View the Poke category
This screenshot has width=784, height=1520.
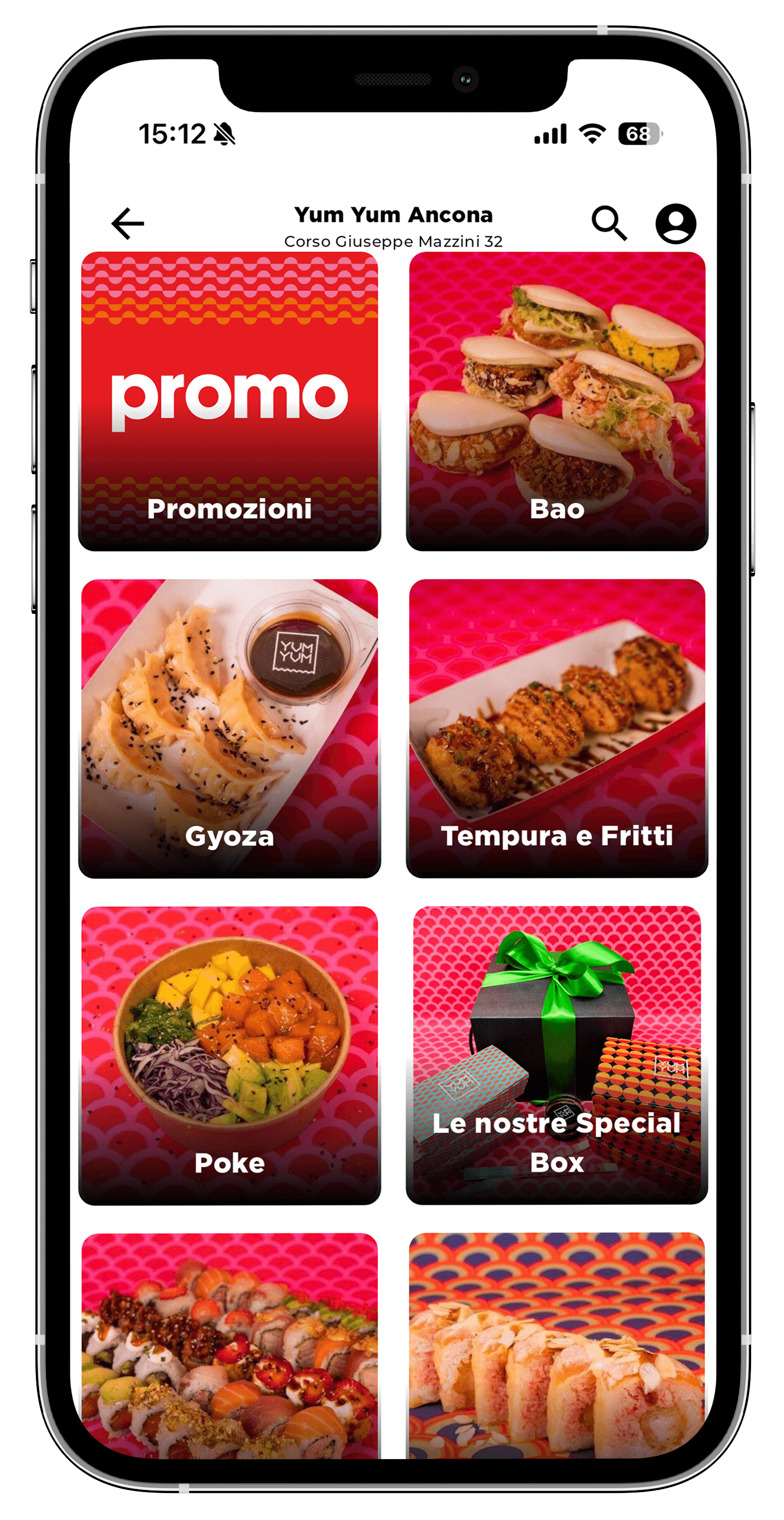pyautogui.click(x=230, y=1055)
